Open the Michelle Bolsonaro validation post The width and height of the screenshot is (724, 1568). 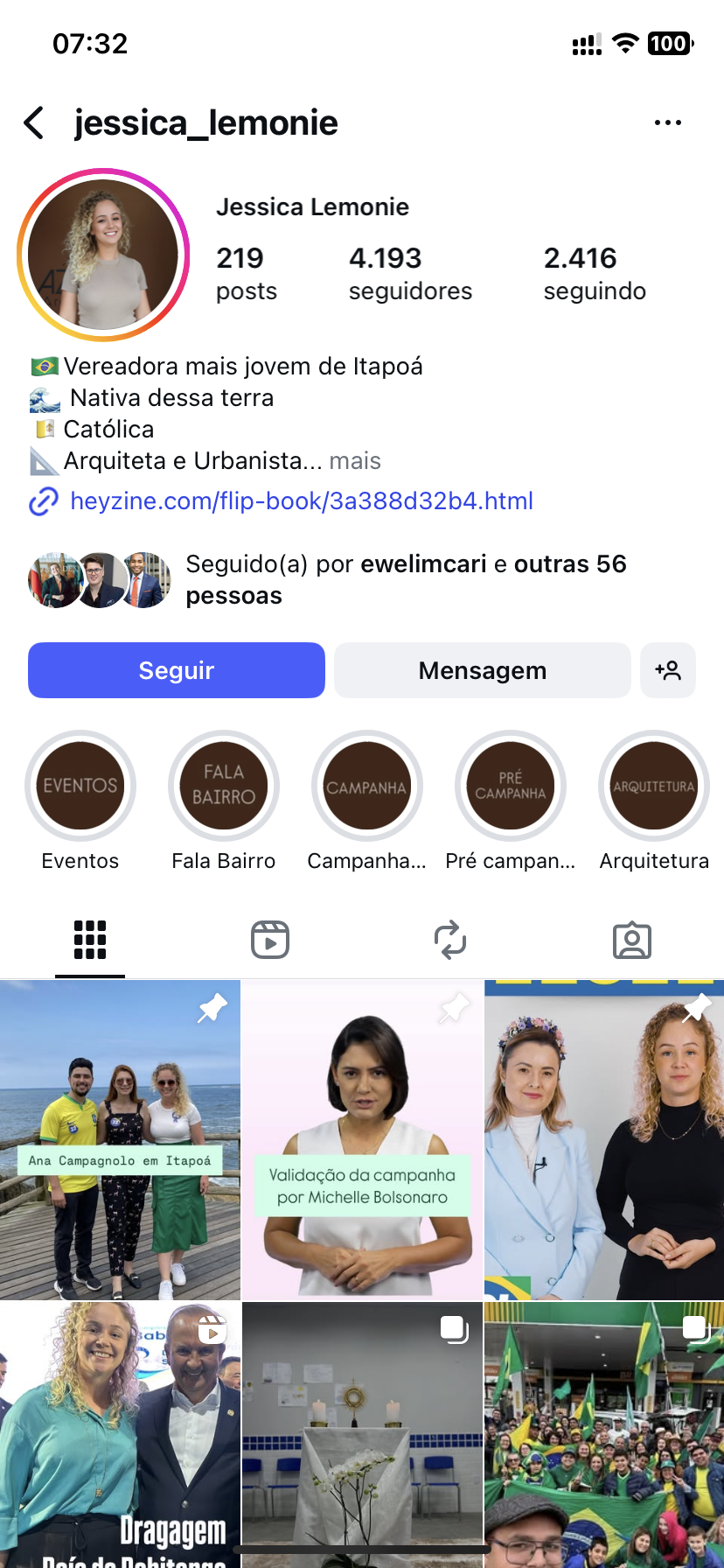click(362, 1139)
